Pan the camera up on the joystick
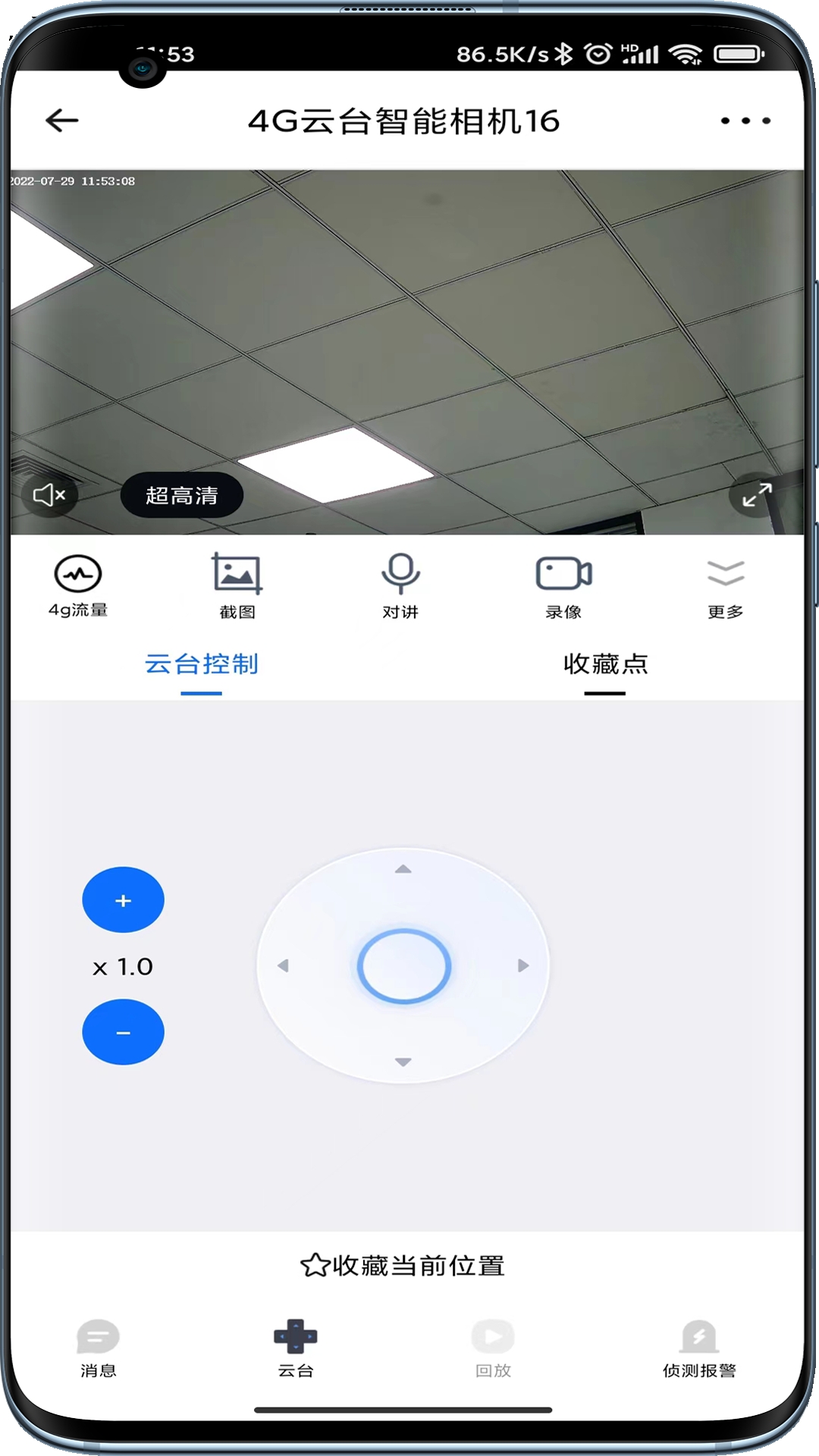 403,869
